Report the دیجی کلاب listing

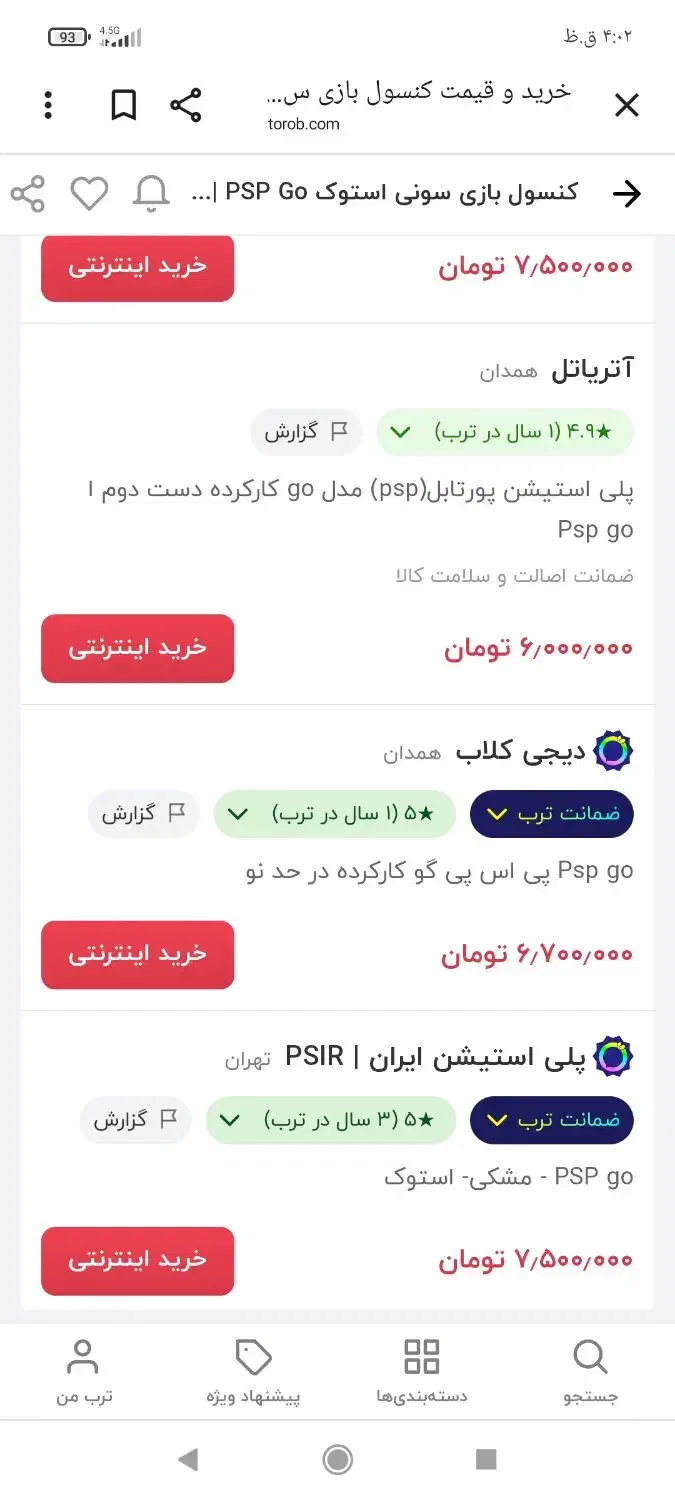pos(144,814)
